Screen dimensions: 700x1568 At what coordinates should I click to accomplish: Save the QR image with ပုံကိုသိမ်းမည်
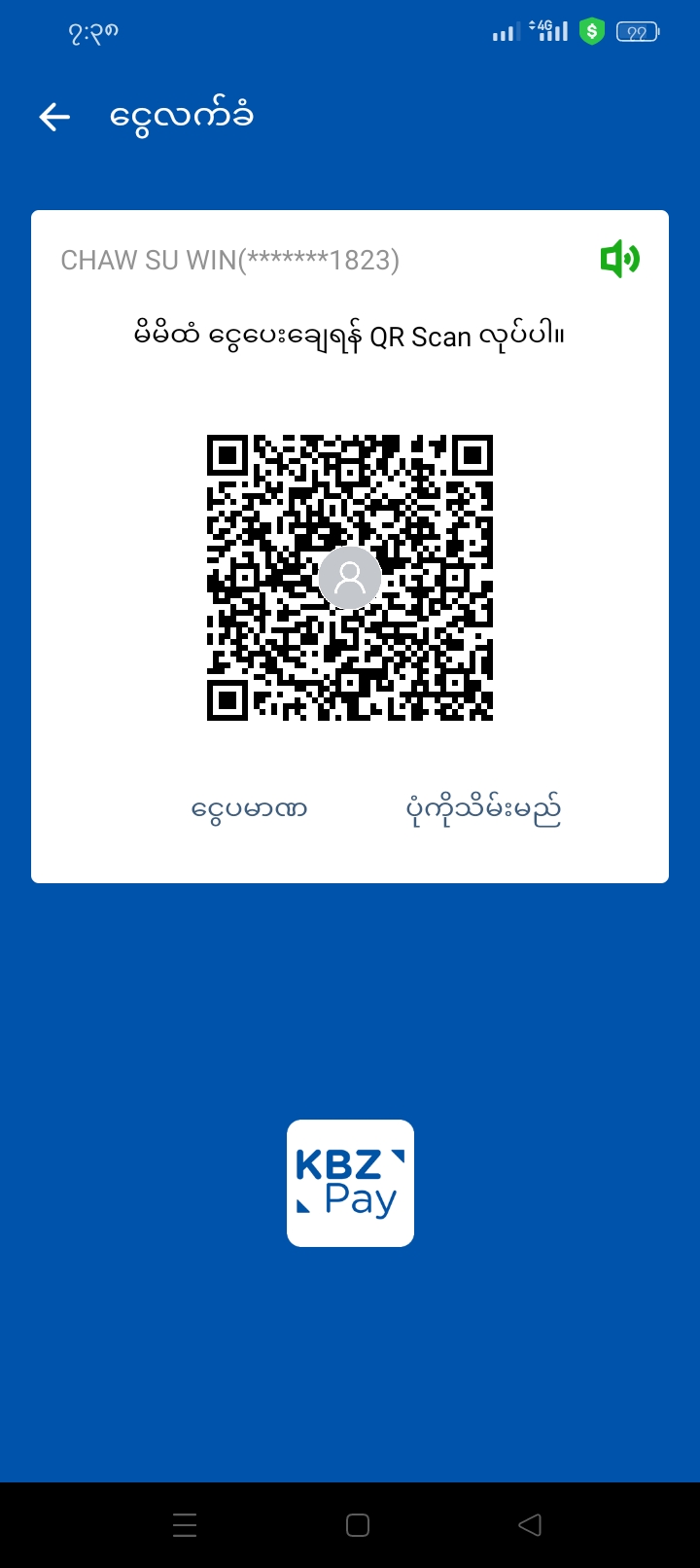[483, 809]
